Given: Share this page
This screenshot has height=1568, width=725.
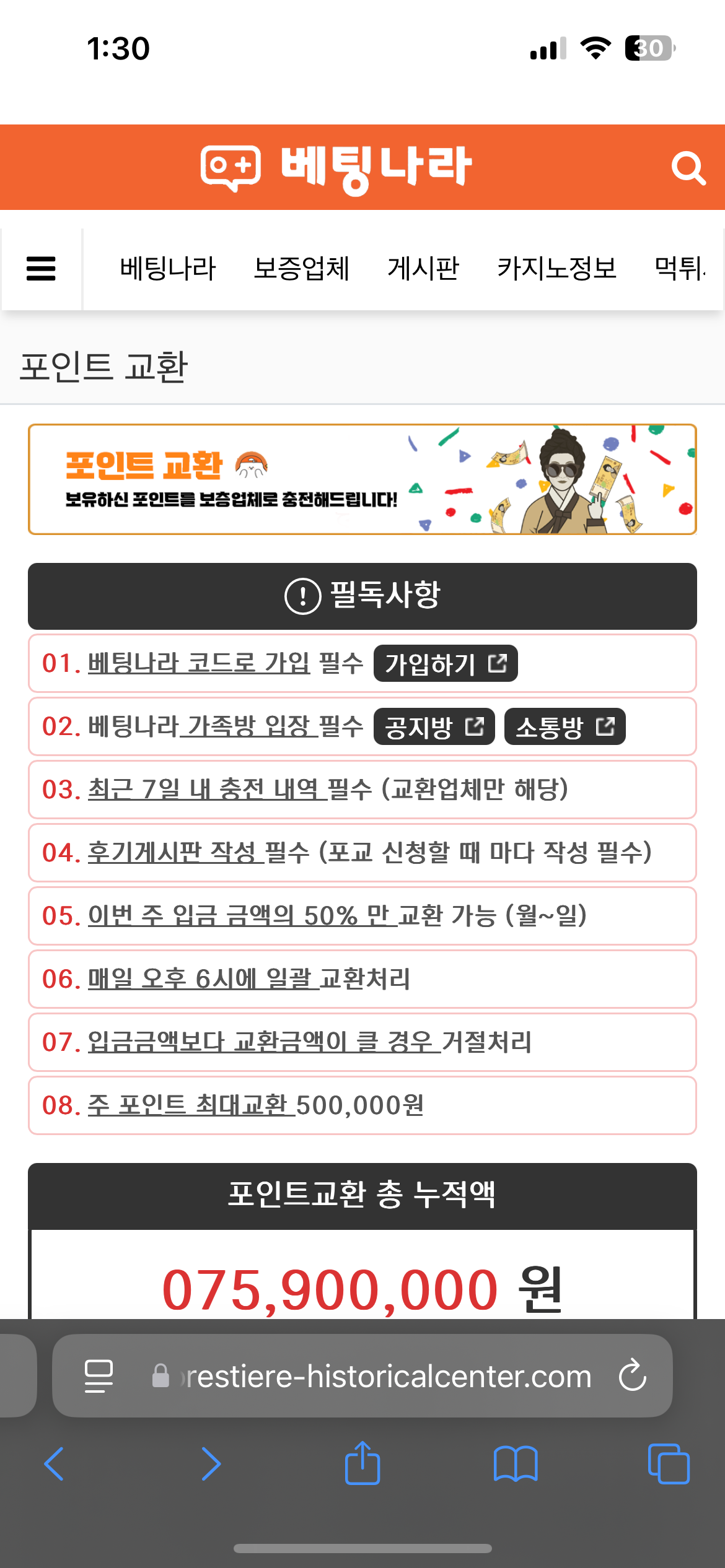Looking at the screenshot, I should pyautogui.click(x=362, y=1464).
